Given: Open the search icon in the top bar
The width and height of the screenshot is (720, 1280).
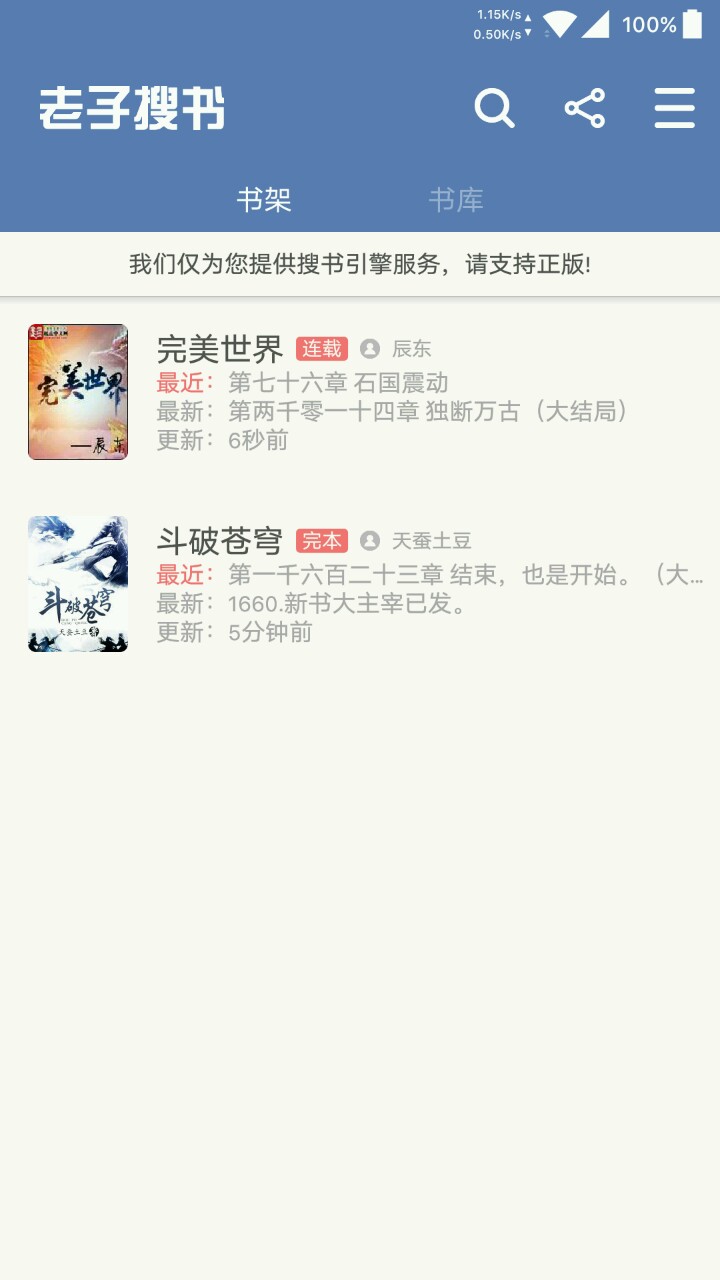Looking at the screenshot, I should (494, 108).
